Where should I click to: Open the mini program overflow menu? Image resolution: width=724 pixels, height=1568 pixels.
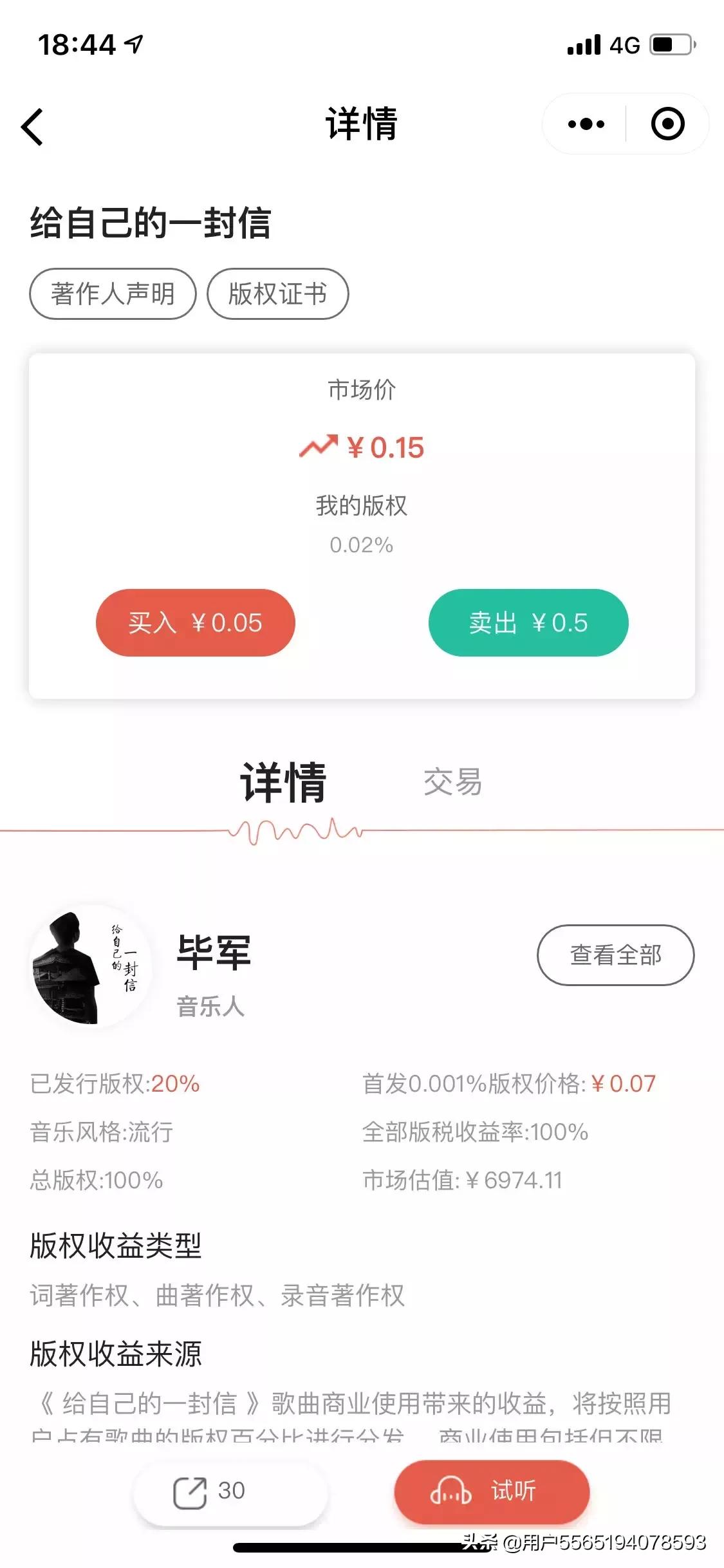pos(586,124)
